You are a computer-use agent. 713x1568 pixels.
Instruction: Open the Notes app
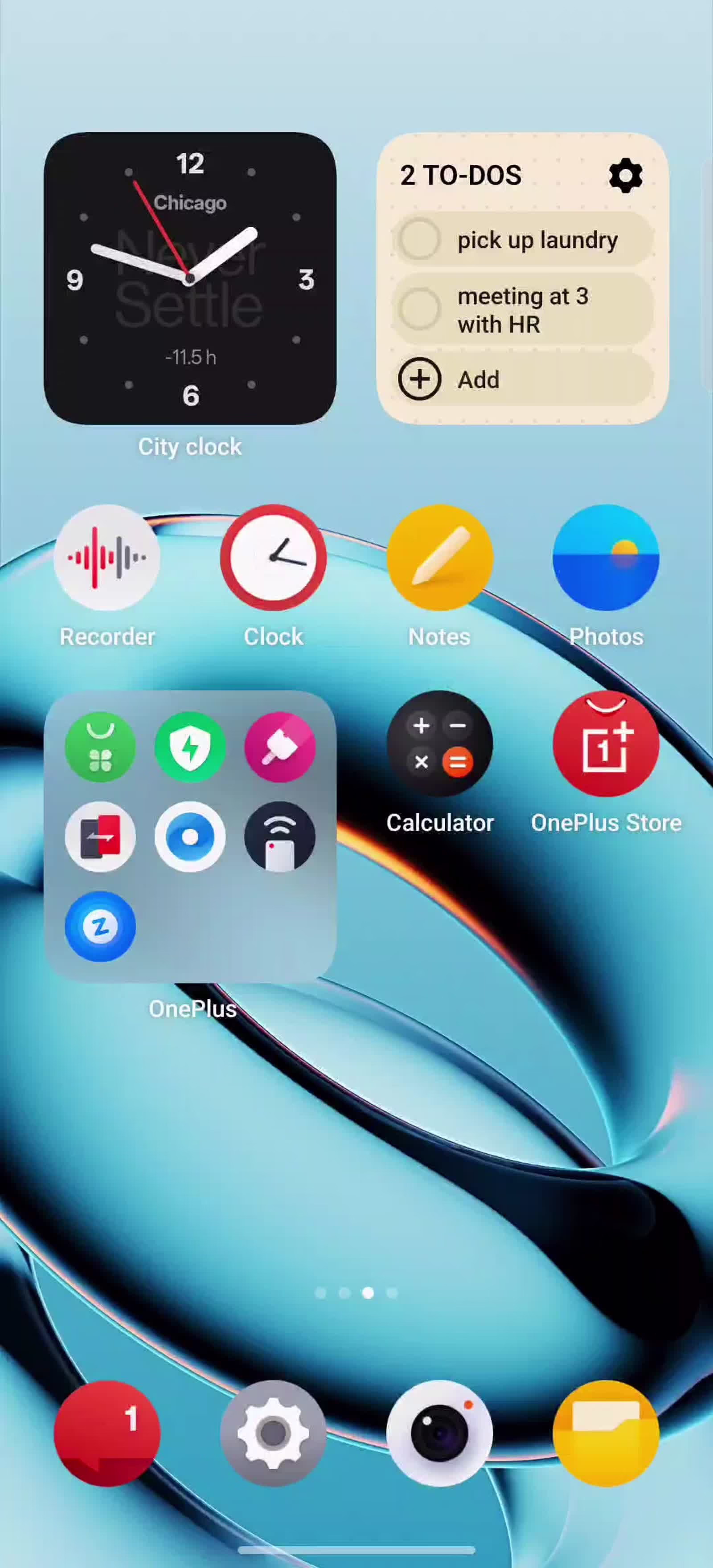(440, 558)
